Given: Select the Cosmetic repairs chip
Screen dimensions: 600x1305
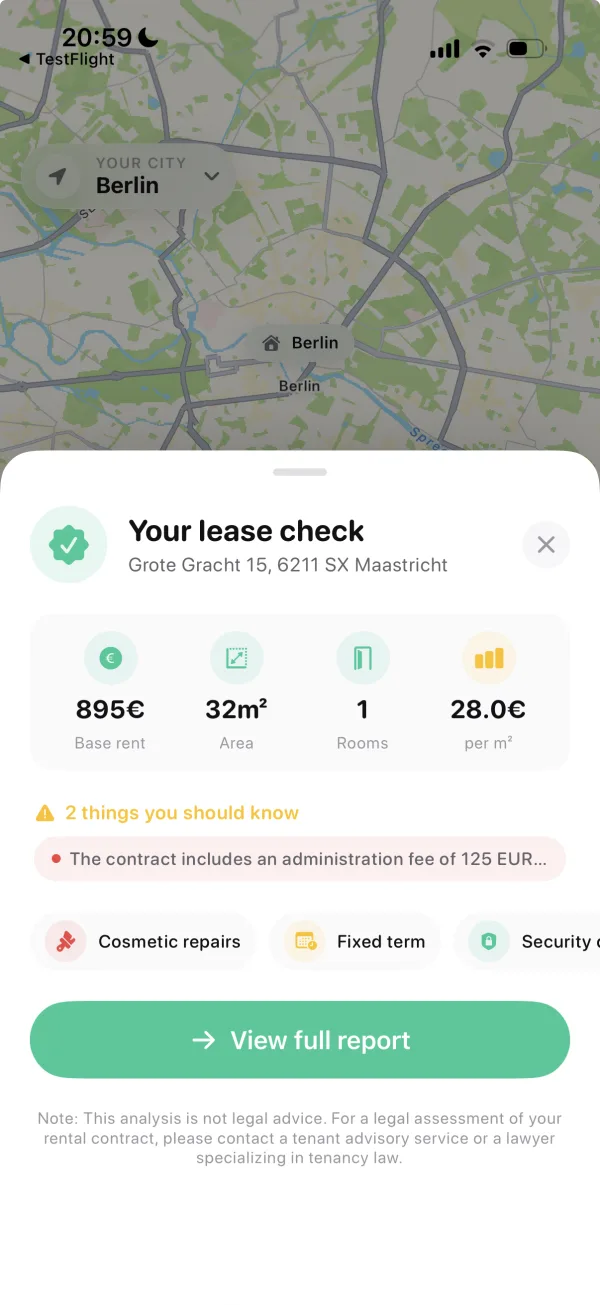Looking at the screenshot, I should (149, 942).
